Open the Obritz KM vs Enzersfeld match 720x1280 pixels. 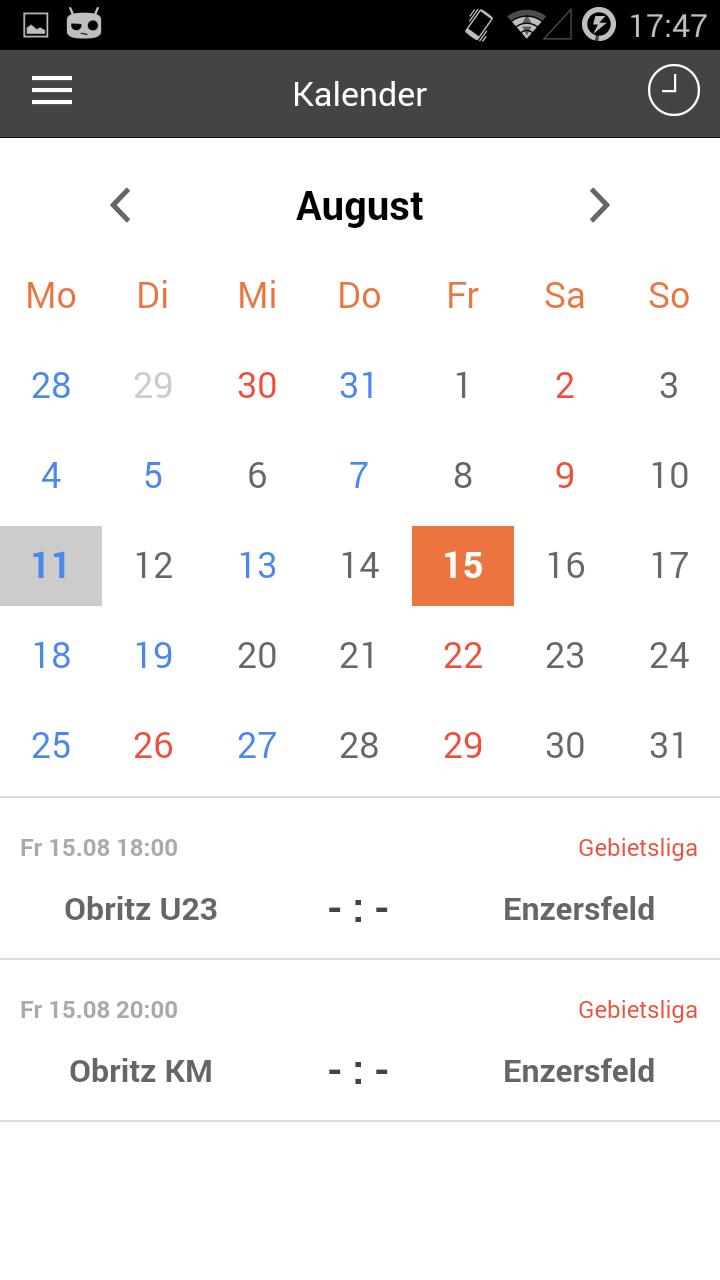pos(360,1042)
